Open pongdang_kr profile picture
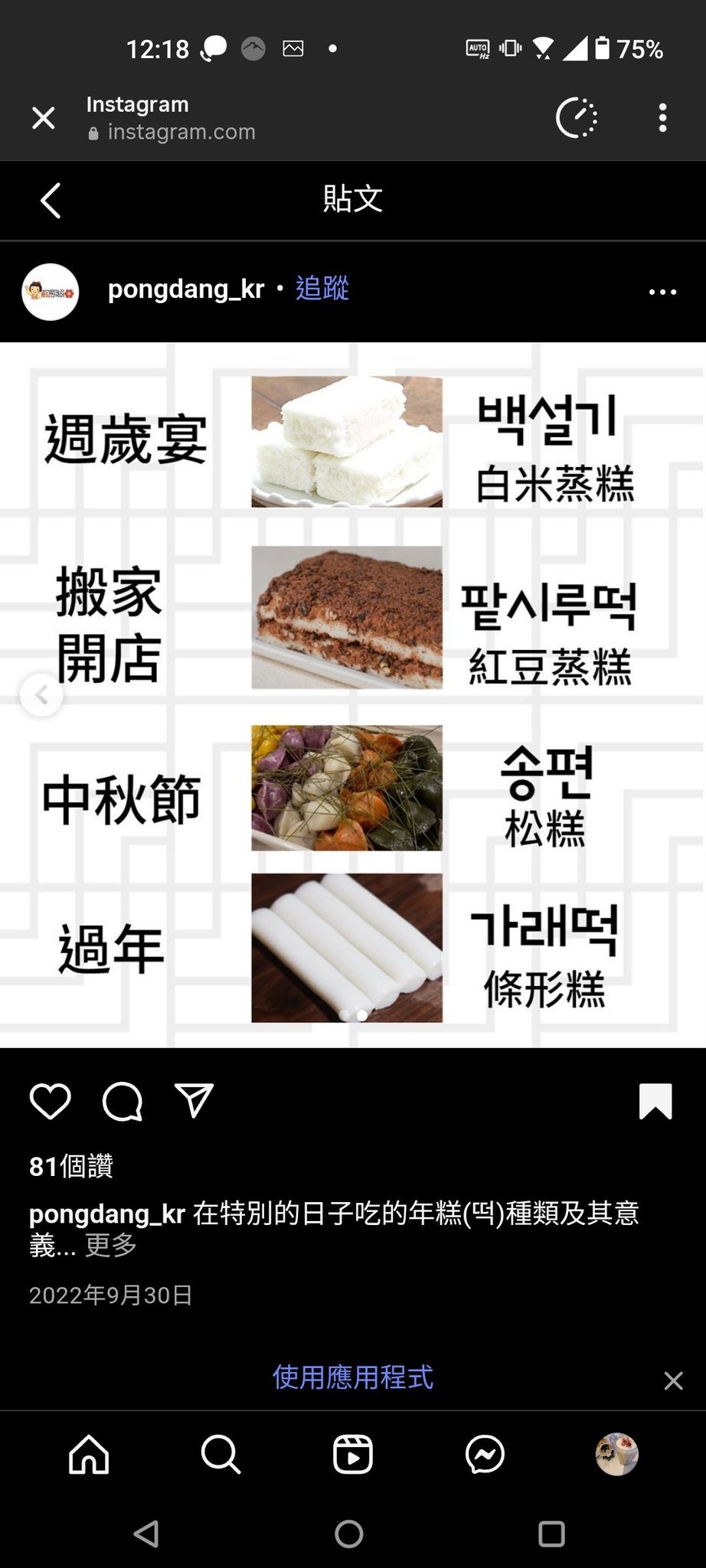706x1568 pixels. pyautogui.click(x=51, y=292)
